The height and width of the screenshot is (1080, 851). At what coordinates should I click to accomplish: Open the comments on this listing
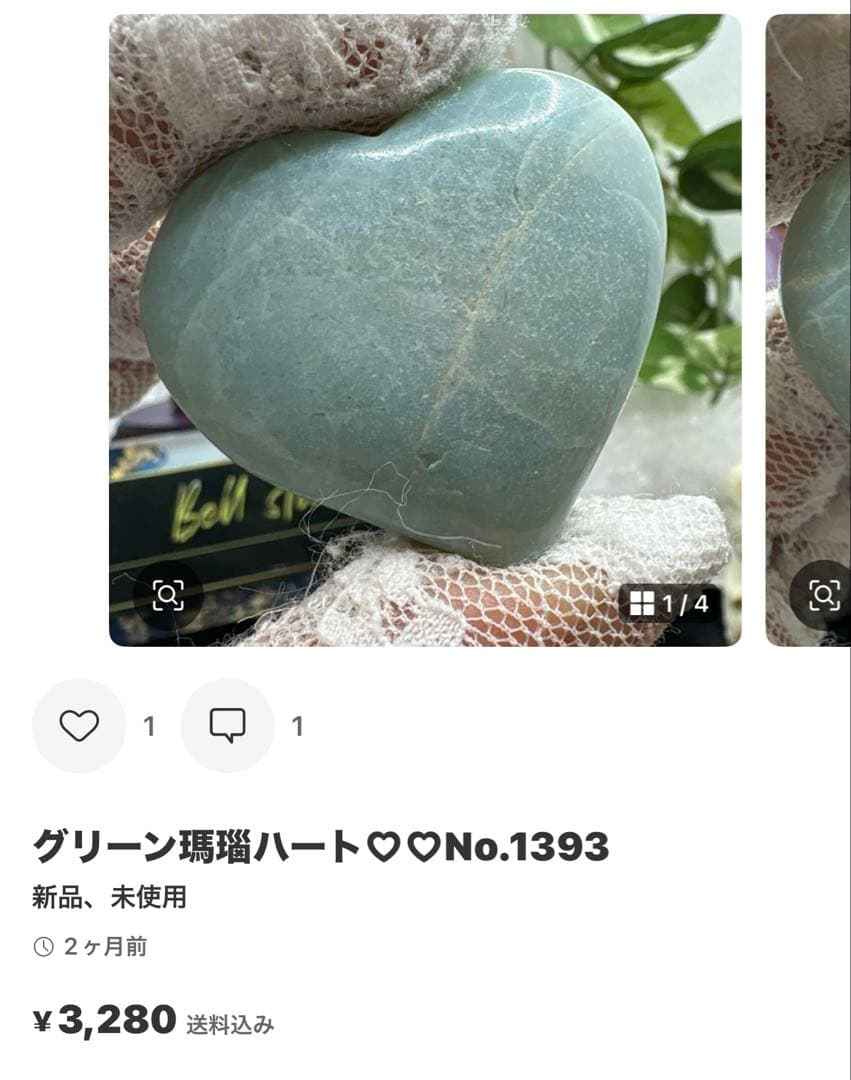pos(227,725)
